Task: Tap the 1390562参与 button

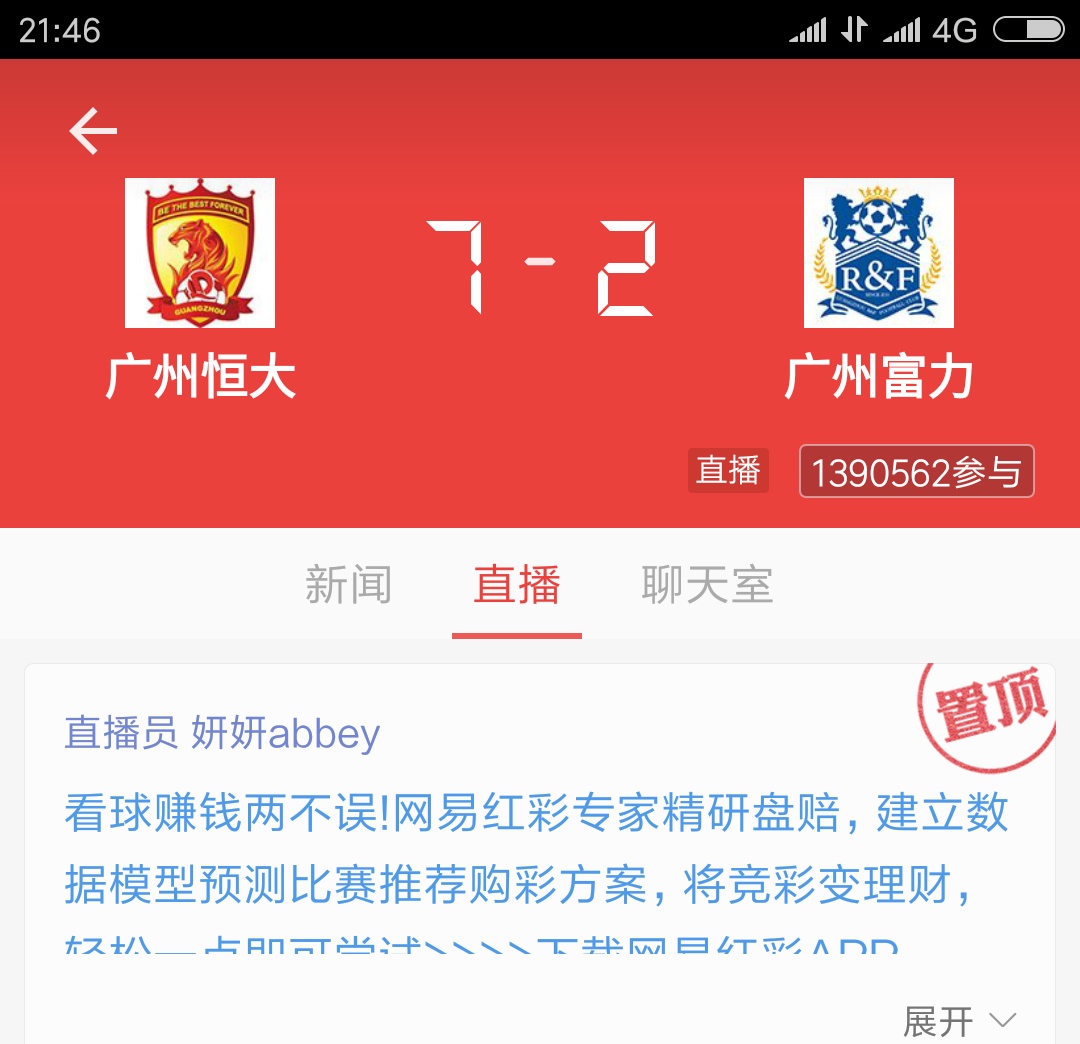Action: point(916,472)
